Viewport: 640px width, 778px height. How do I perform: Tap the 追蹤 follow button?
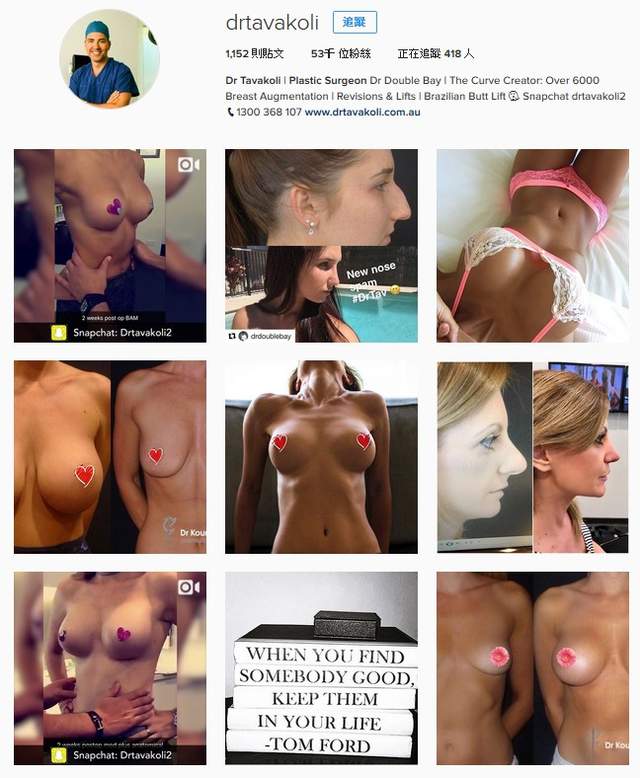coord(354,22)
